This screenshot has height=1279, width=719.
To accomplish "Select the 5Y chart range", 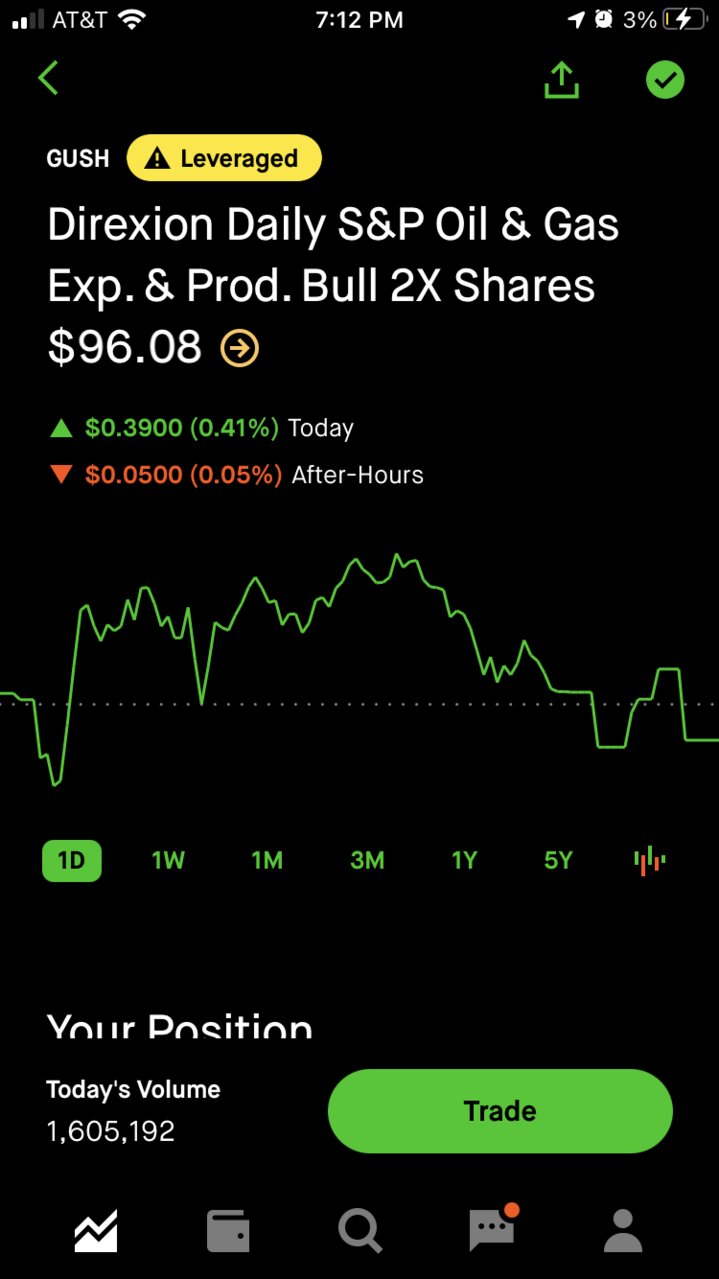I will click(558, 860).
